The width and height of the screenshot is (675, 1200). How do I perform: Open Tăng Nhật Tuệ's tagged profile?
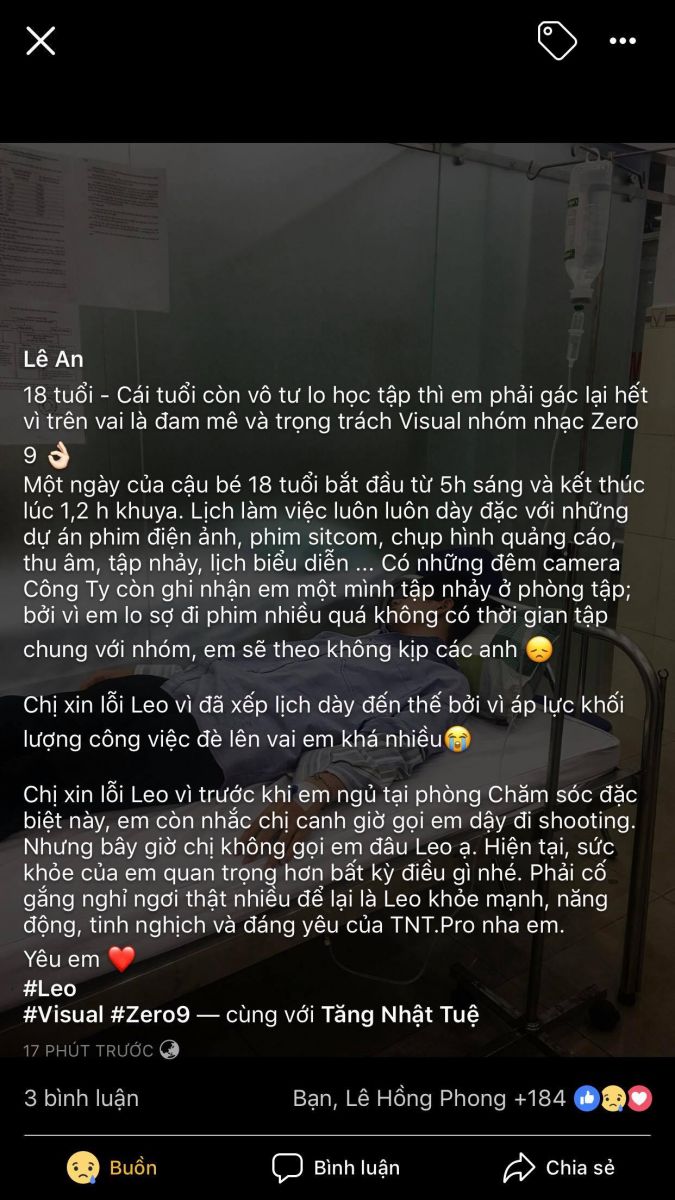[x=400, y=1014]
